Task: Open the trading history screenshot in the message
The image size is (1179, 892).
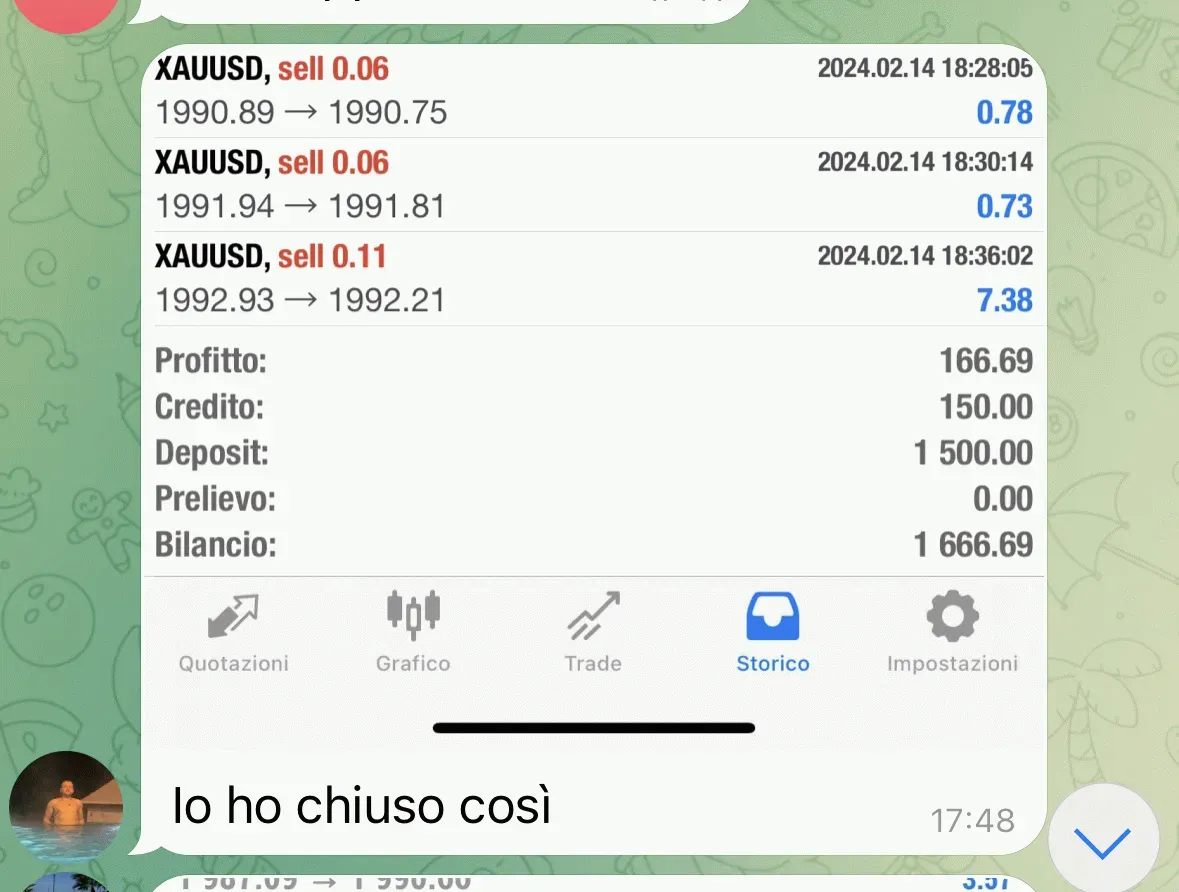Action: click(x=593, y=395)
